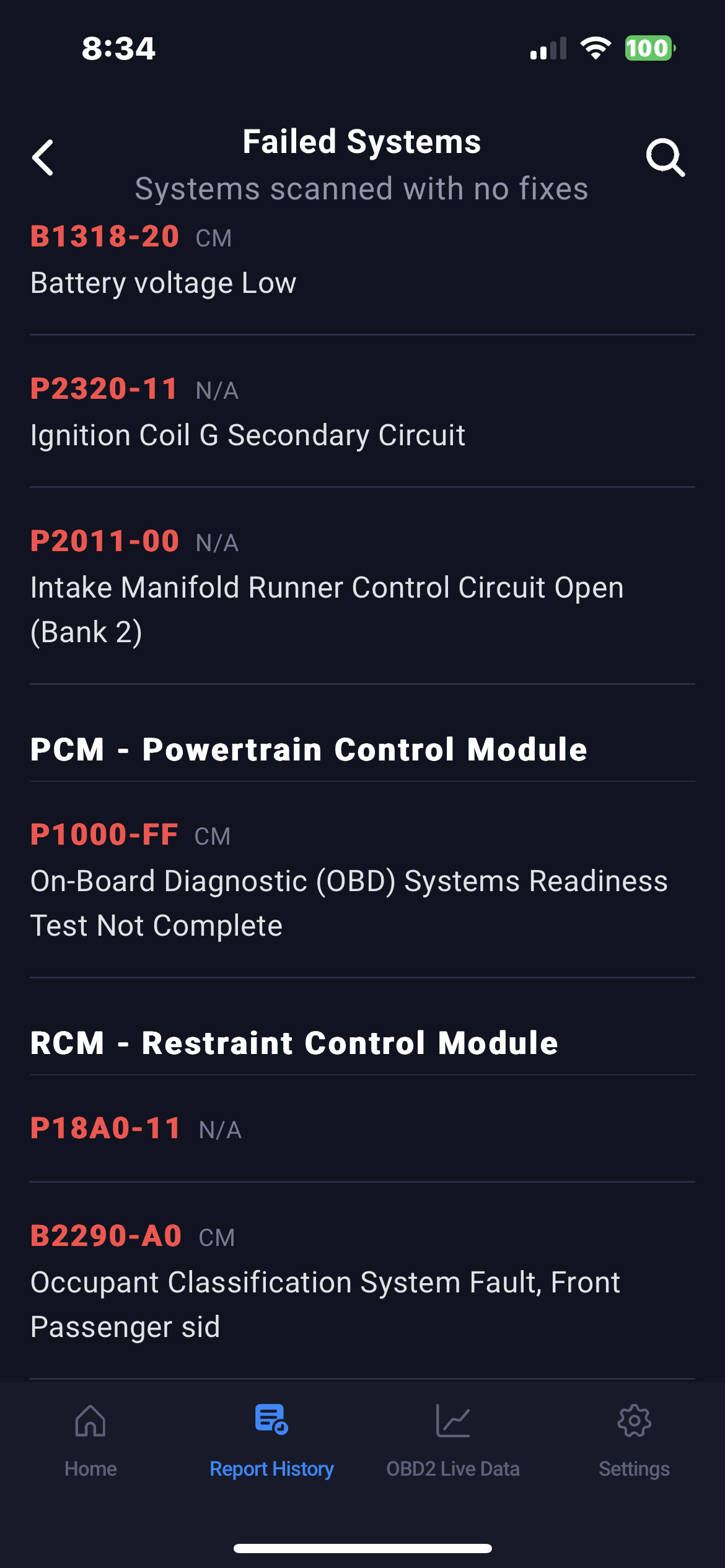Open code P1000-FF OBD Readiness Test
725x1568 pixels.
tap(362, 879)
